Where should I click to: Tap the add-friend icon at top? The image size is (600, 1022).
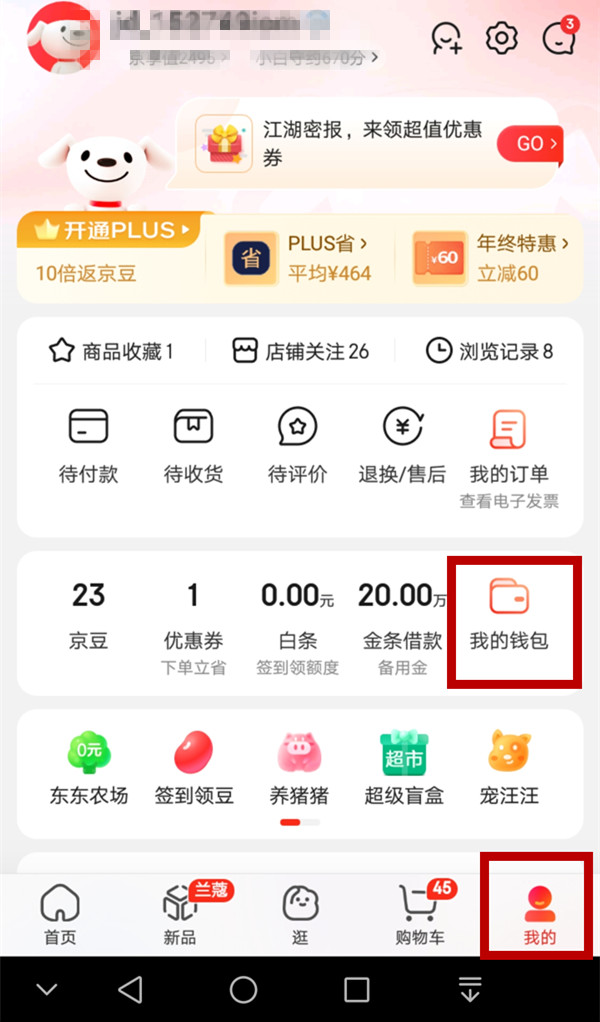point(446,38)
